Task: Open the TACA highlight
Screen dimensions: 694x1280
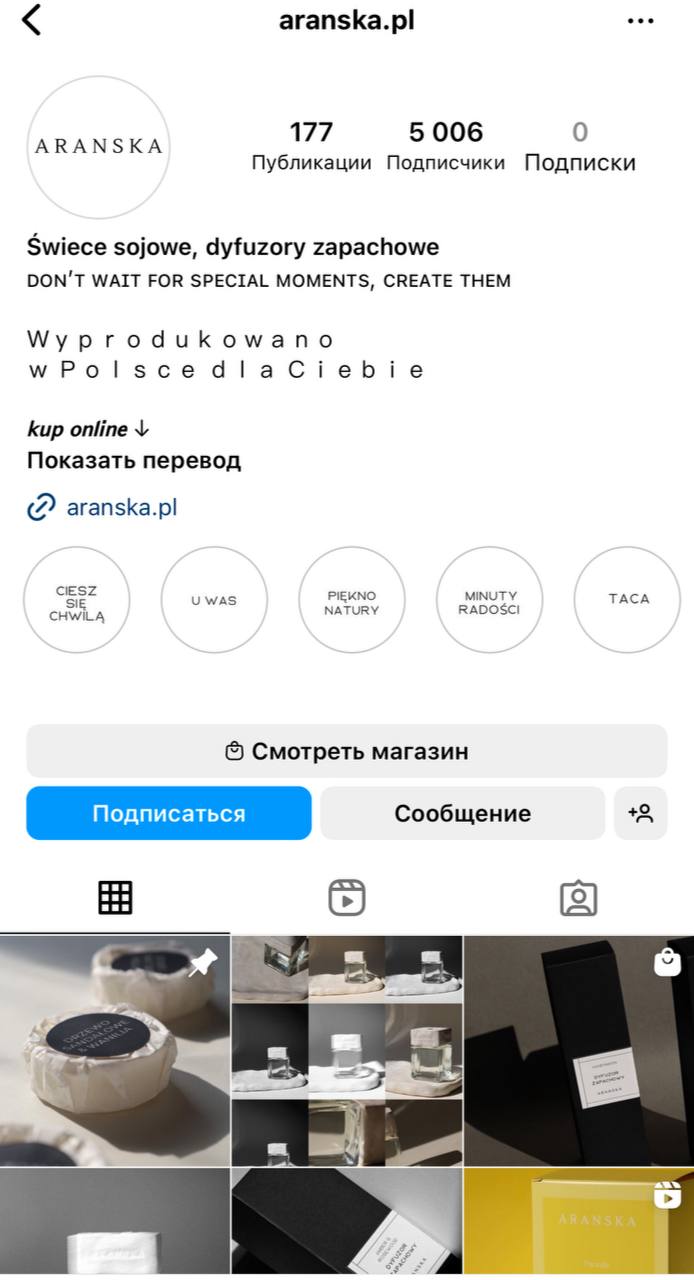Action: point(628,600)
